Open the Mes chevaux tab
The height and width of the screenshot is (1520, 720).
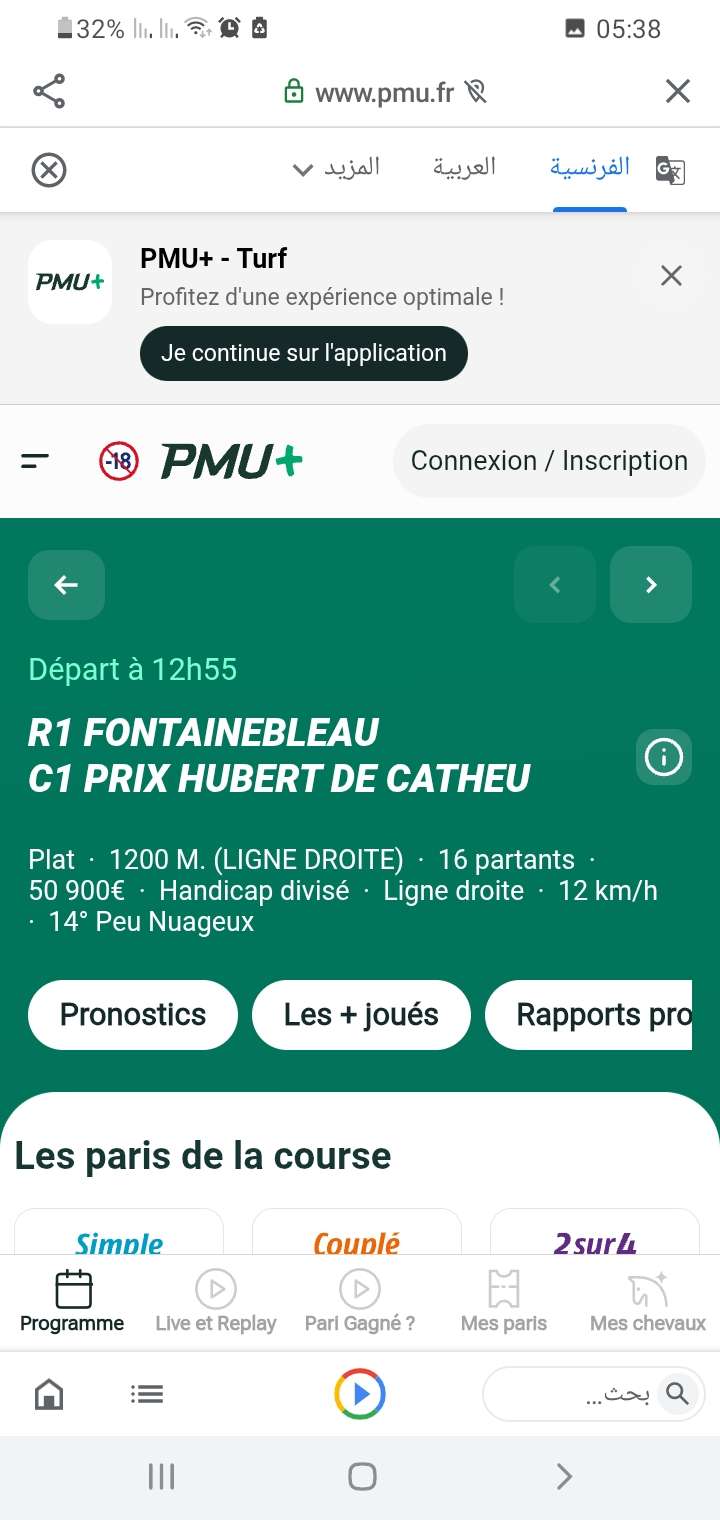tap(647, 1302)
